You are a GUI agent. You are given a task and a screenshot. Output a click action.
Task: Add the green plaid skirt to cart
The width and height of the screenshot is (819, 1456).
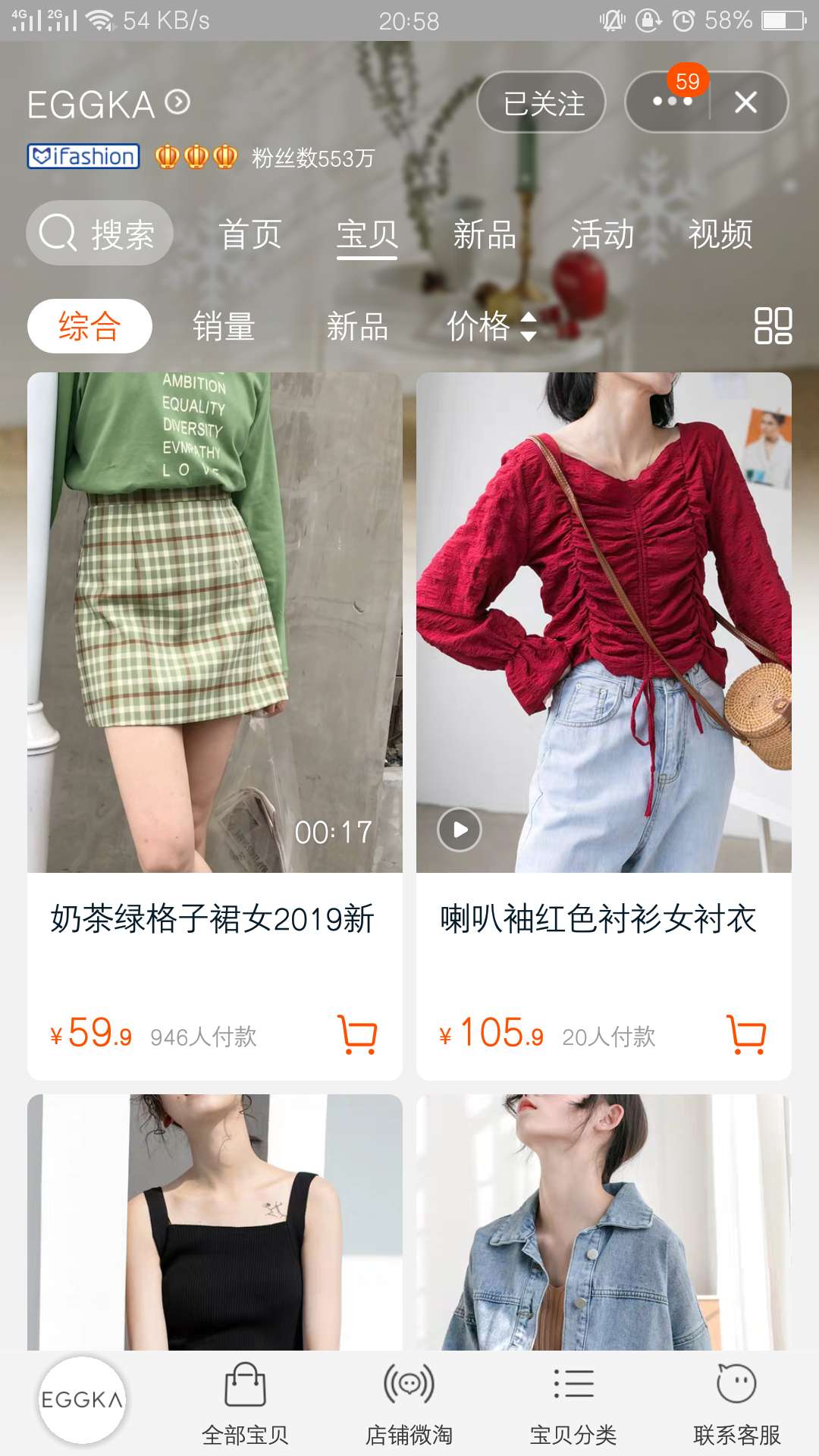356,1033
